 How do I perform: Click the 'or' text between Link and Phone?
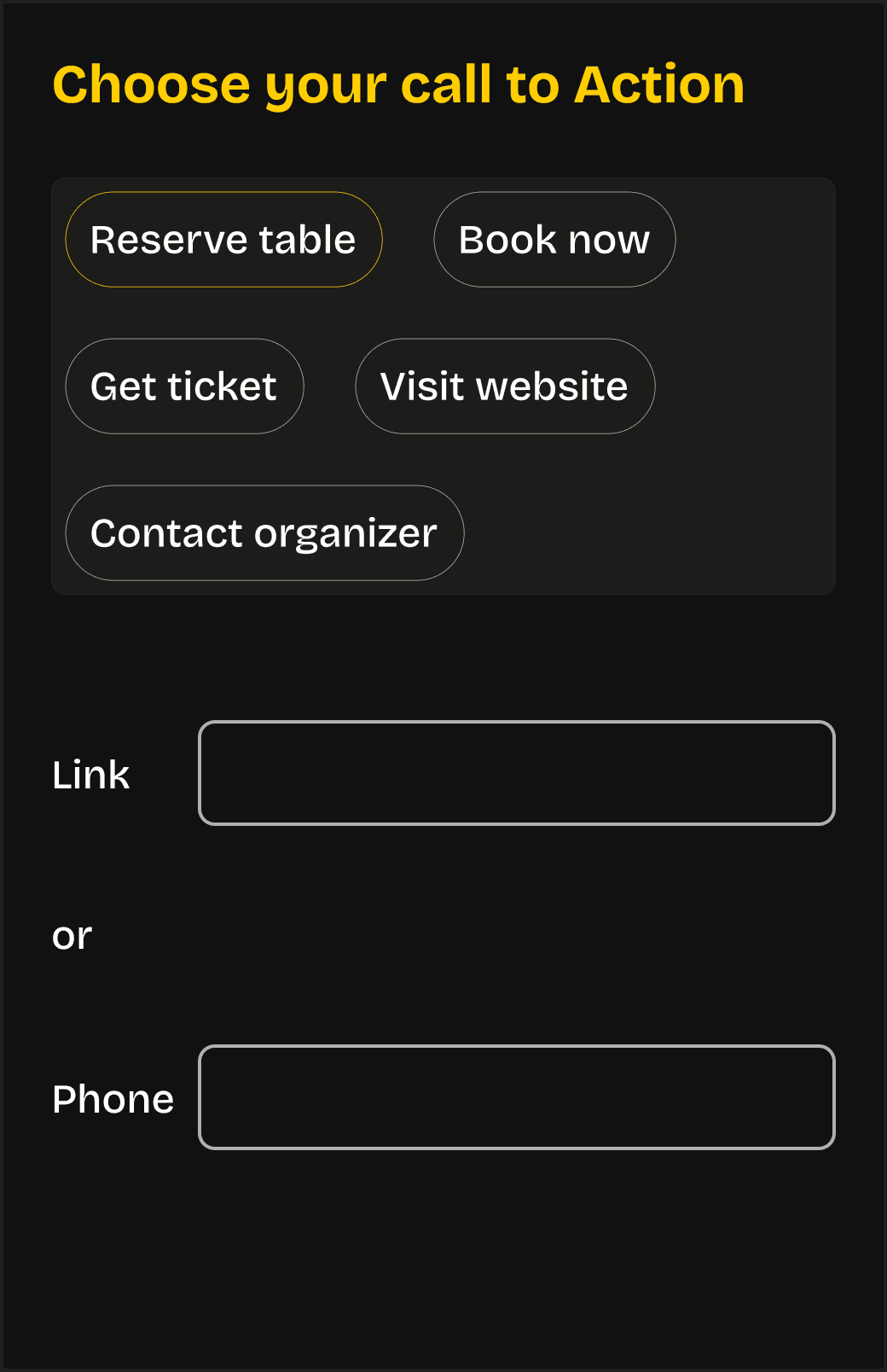tap(71, 934)
